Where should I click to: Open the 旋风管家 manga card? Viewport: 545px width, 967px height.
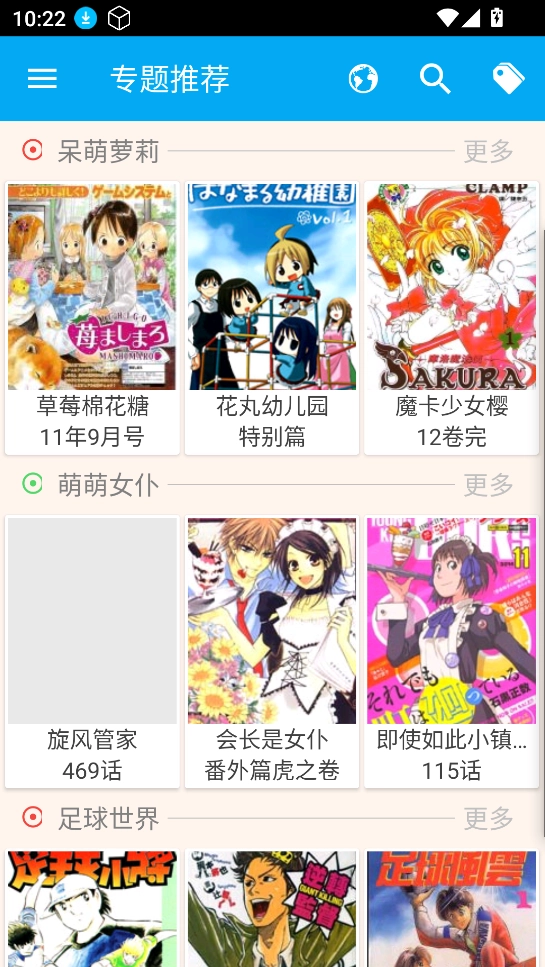pos(92,652)
